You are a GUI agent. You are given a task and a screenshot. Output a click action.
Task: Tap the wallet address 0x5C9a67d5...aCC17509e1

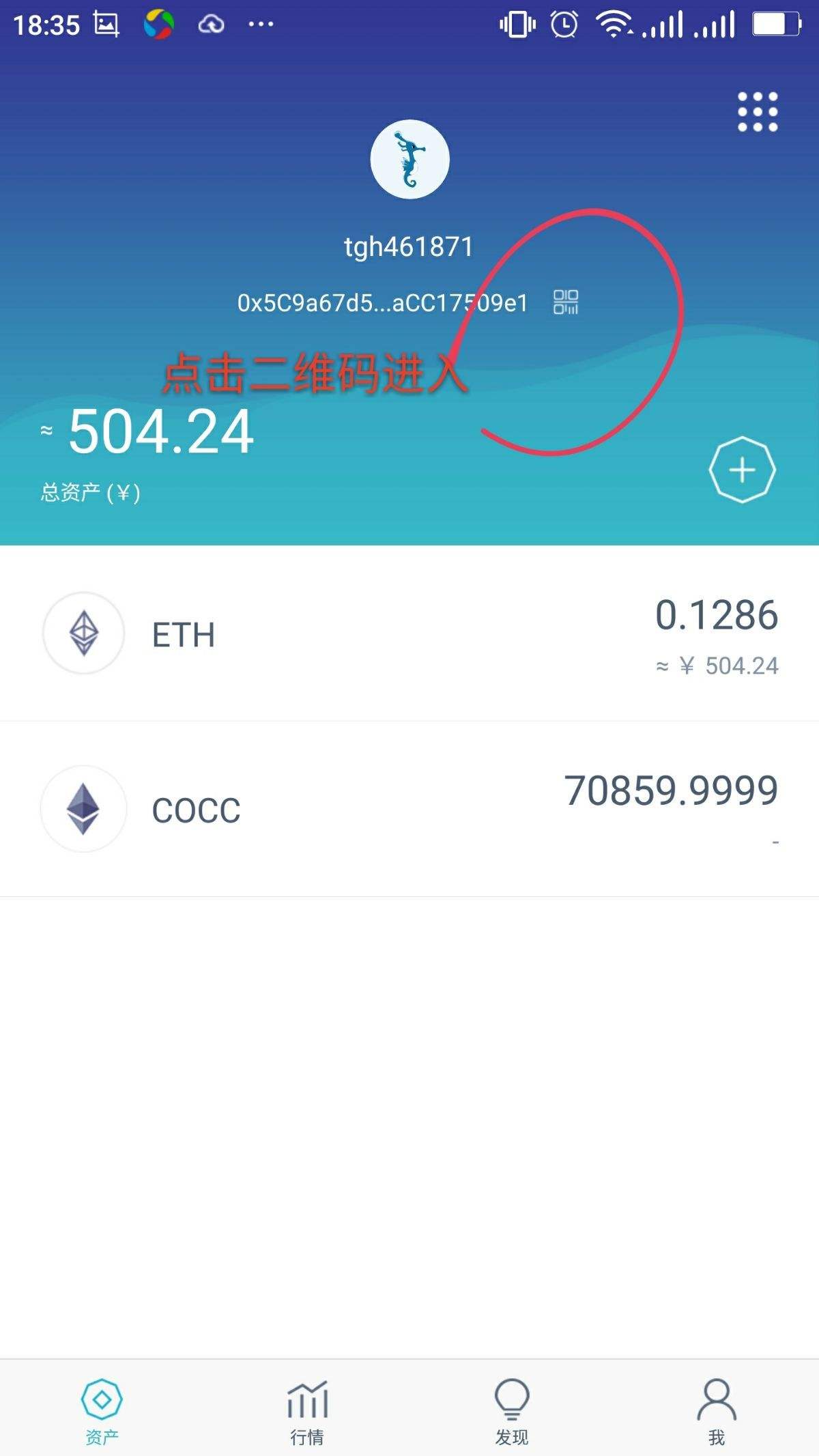point(382,303)
